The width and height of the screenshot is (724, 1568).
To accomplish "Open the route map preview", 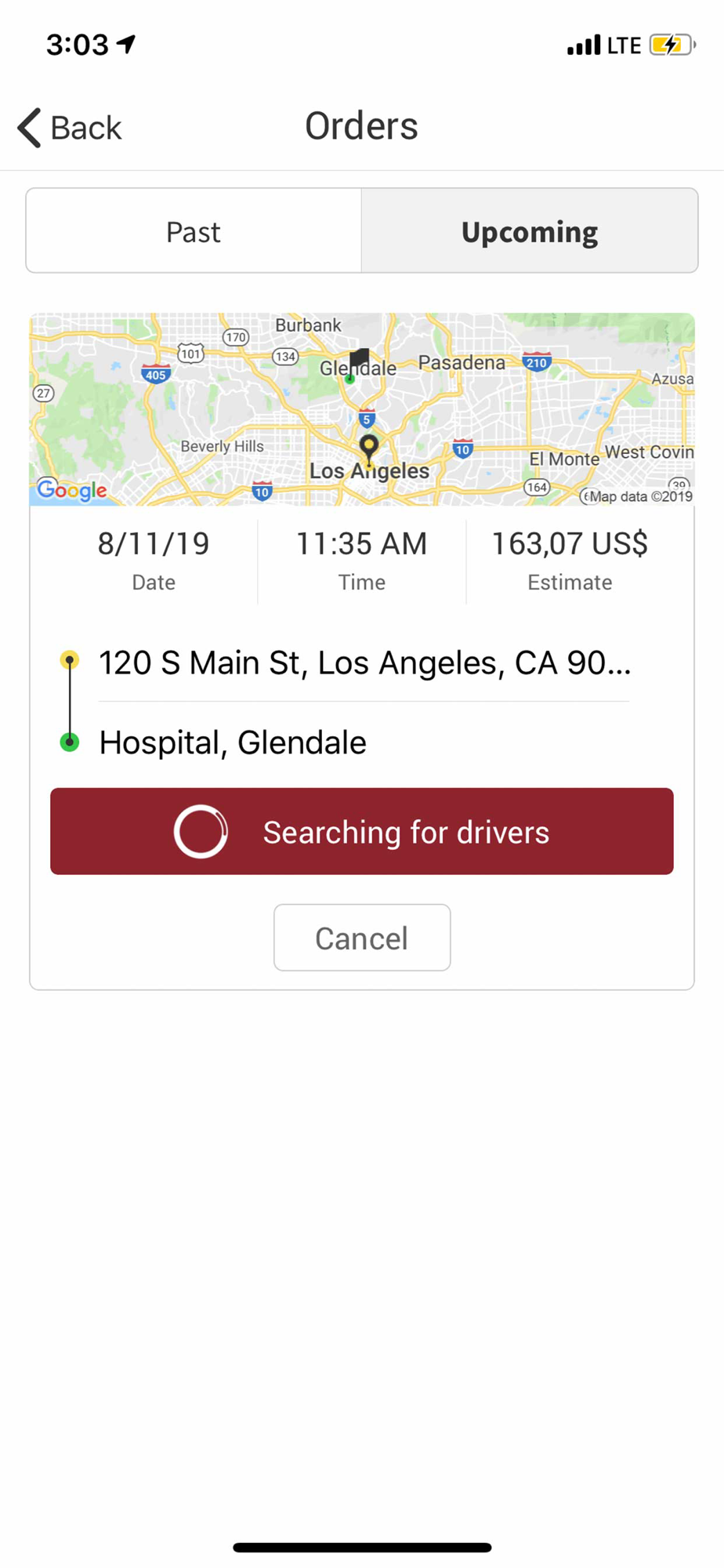I will point(362,409).
